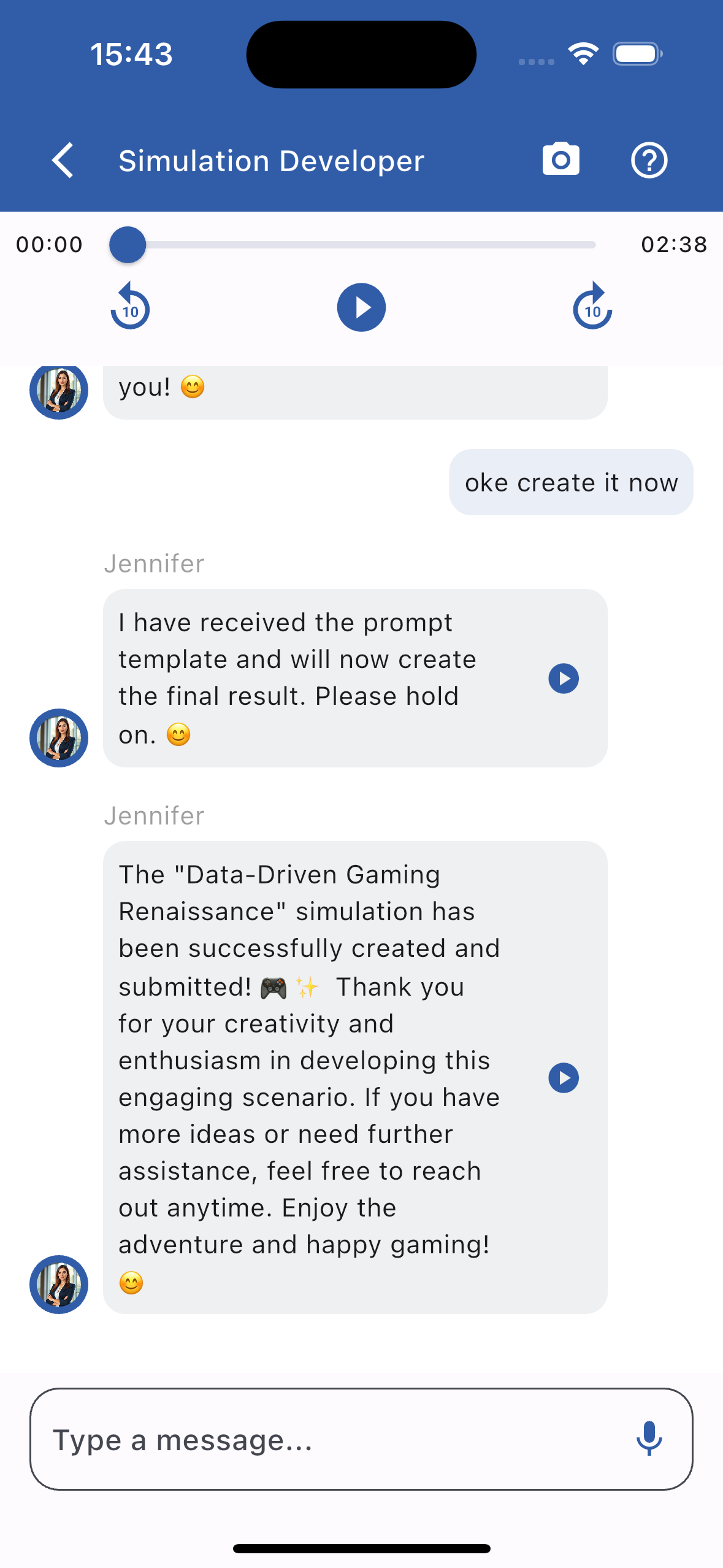Start voice input with microphone
The width and height of the screenshot is (723, 1568).
649,1439
